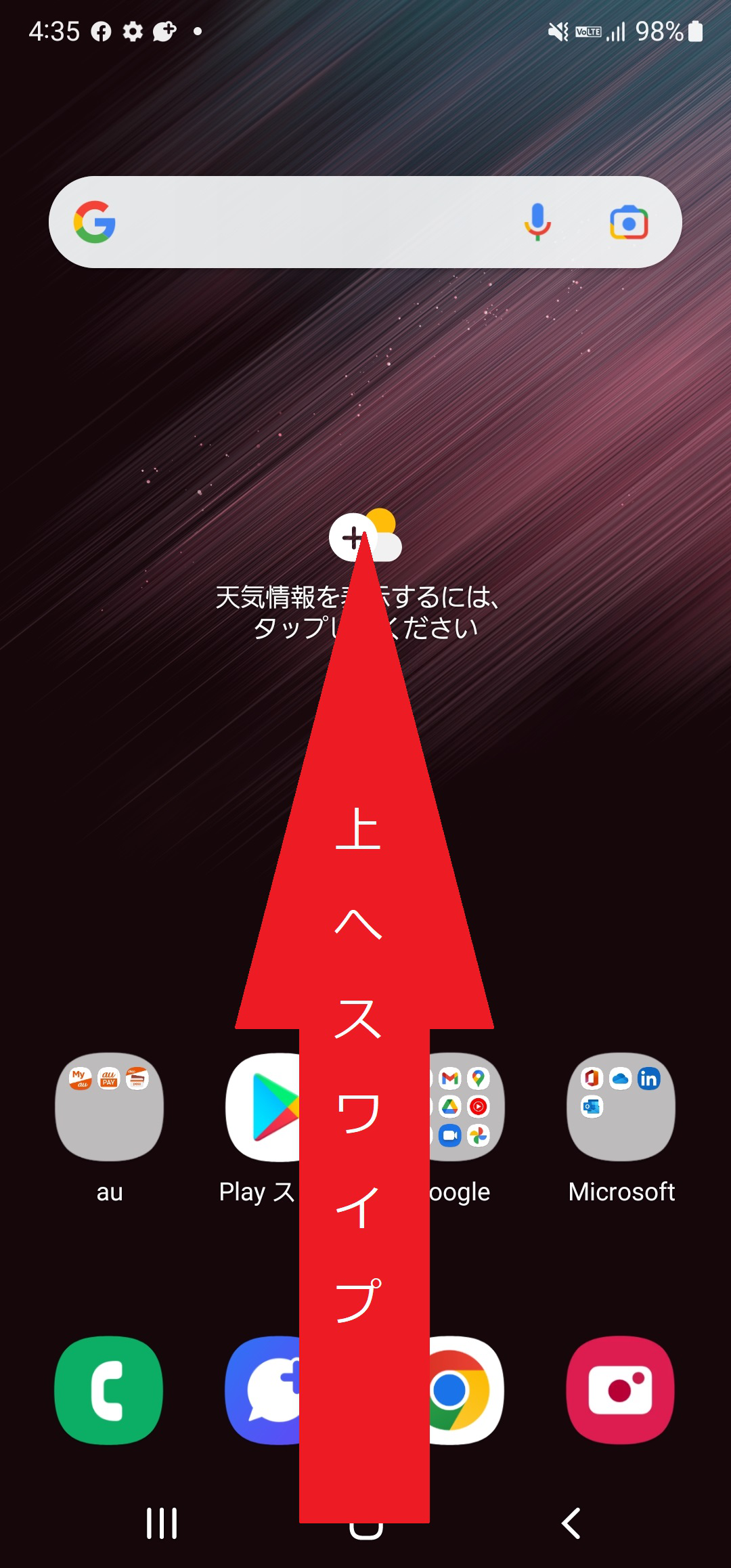Tap the 4:35 clock in the status bar
This screenshot has height=1568, width=731.
click(x=54, y=30)
